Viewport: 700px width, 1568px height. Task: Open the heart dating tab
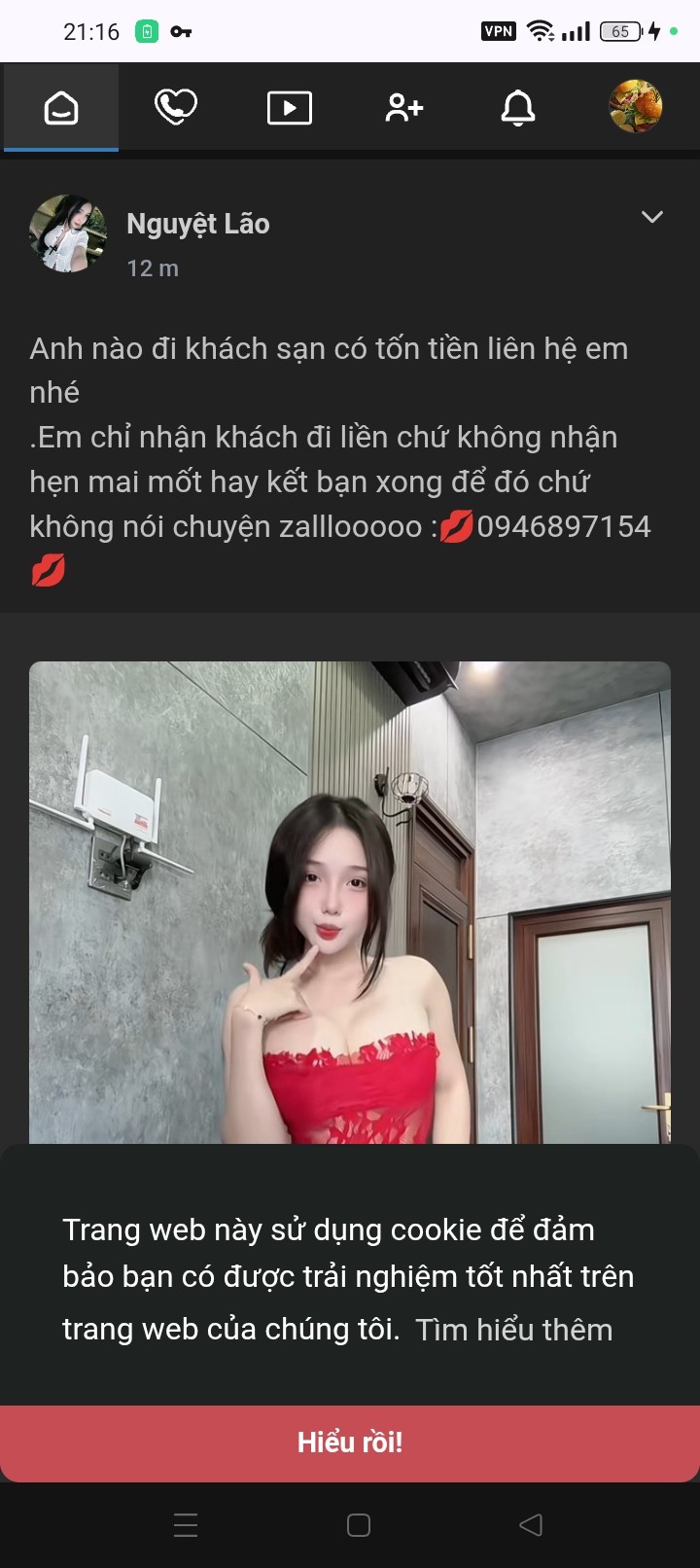tap(175, 108)
